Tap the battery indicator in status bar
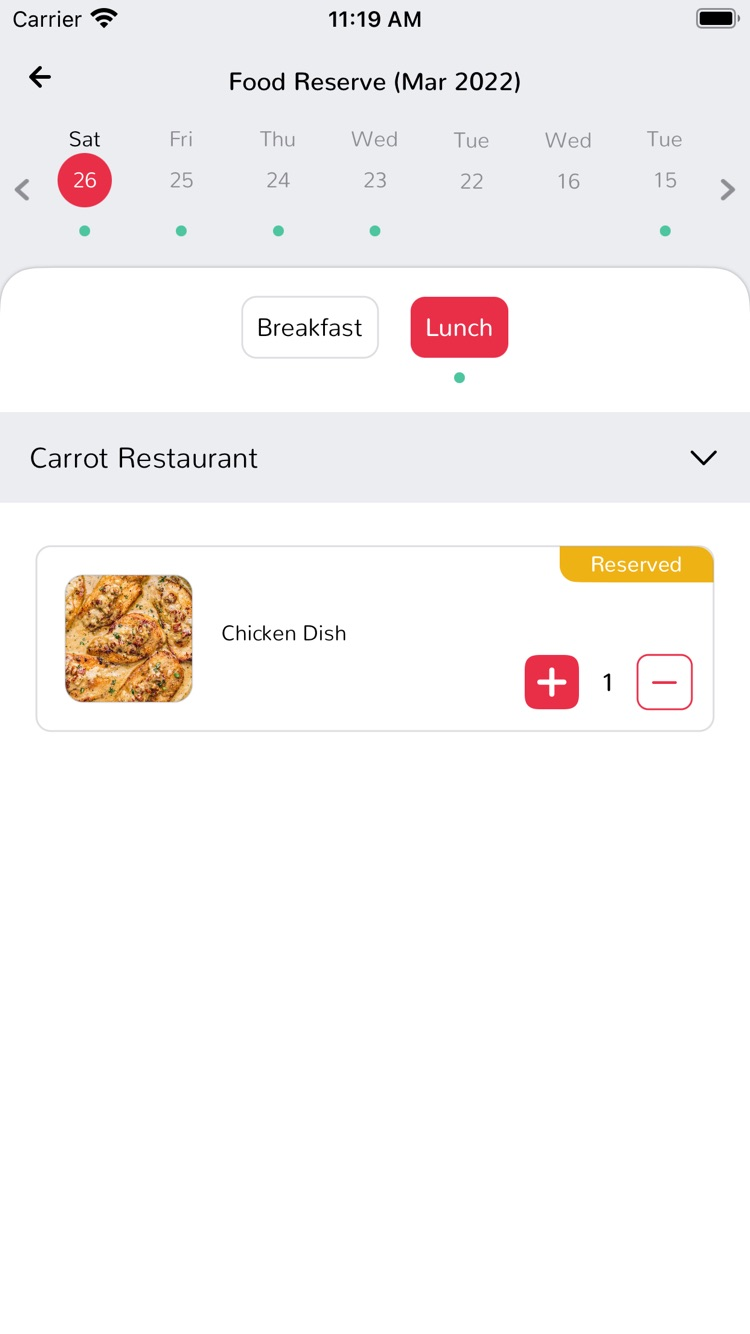 coord(716,16)
